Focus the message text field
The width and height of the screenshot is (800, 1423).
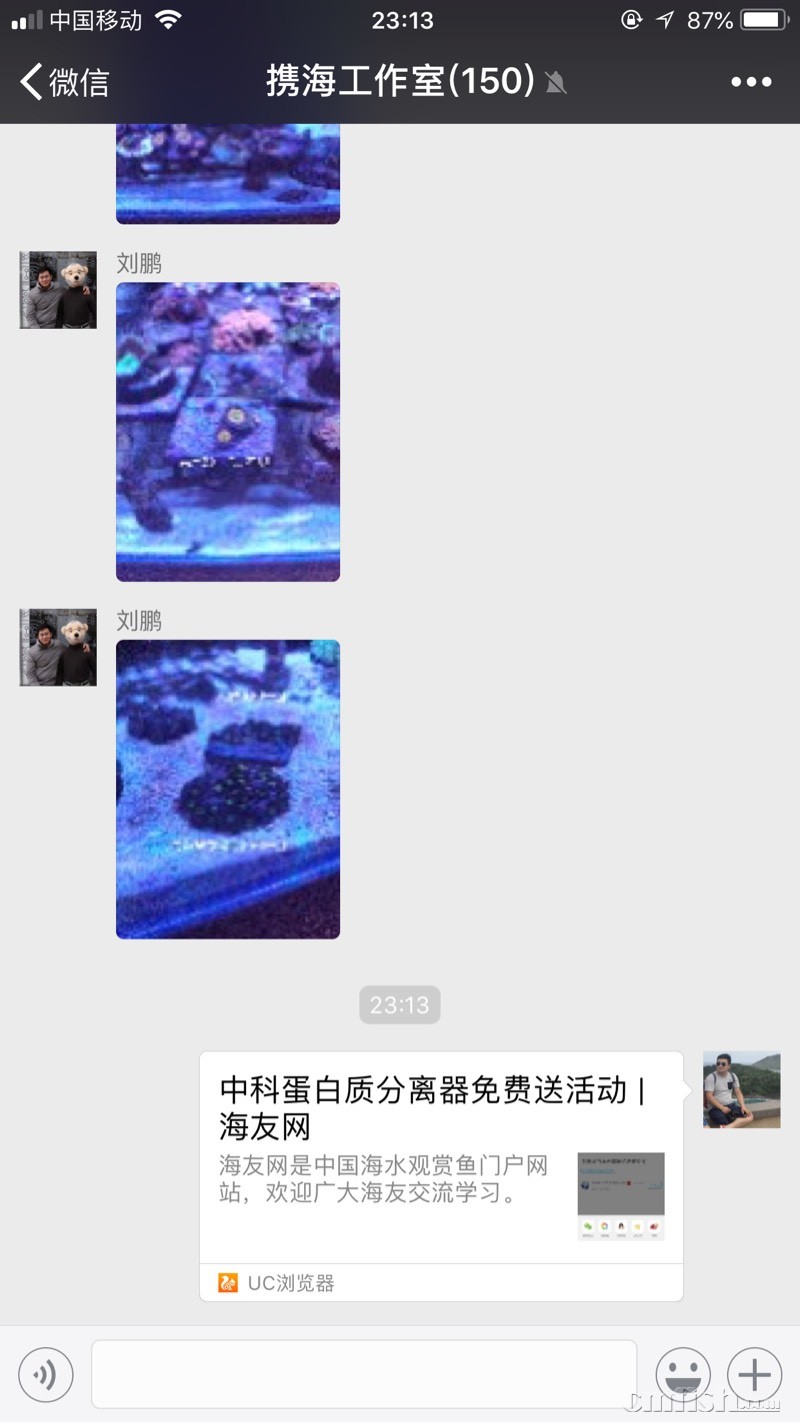[x=364, y=1374]
